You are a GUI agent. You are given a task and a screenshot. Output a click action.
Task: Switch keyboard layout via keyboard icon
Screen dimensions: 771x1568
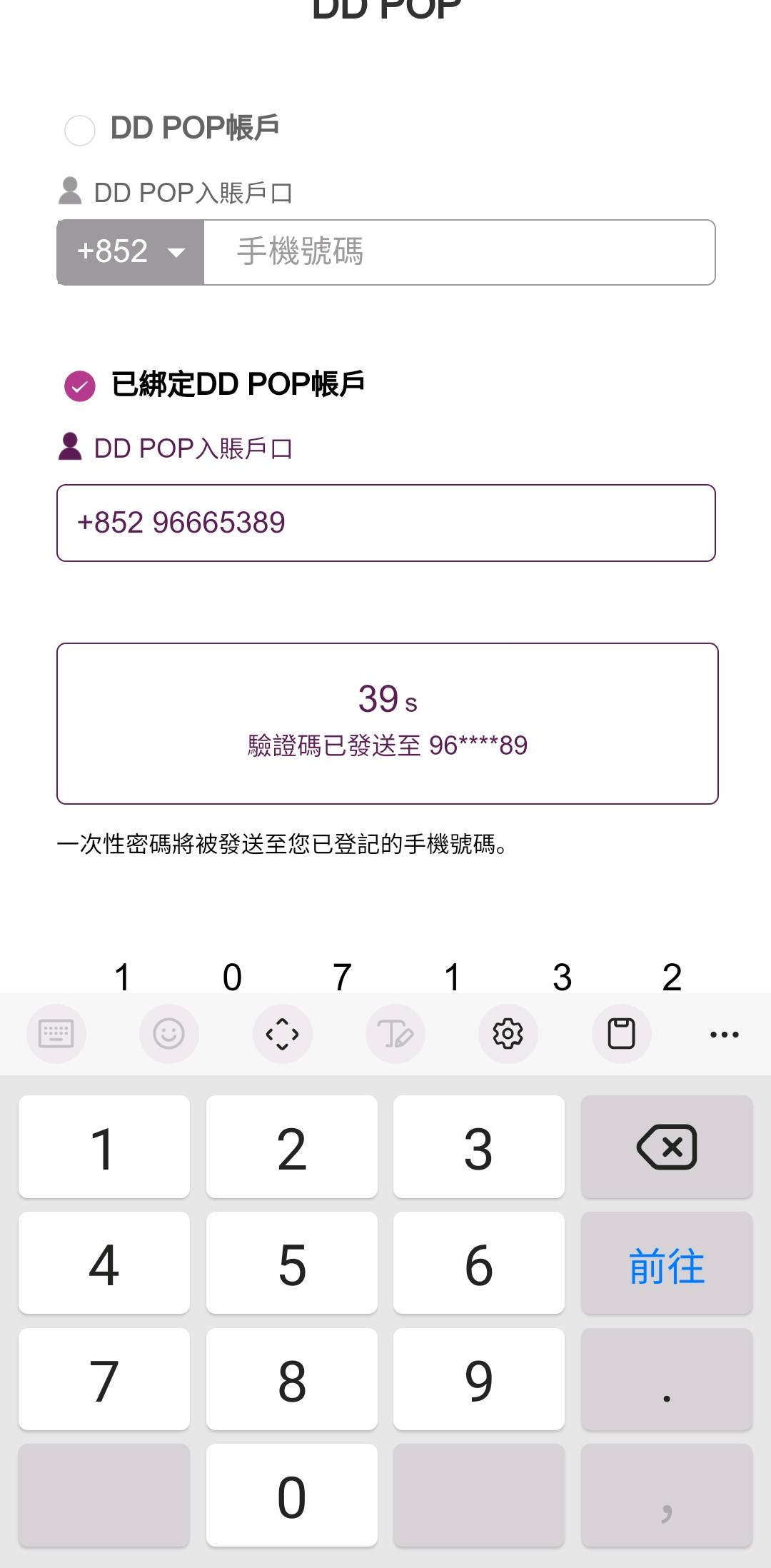[56, 1033]
